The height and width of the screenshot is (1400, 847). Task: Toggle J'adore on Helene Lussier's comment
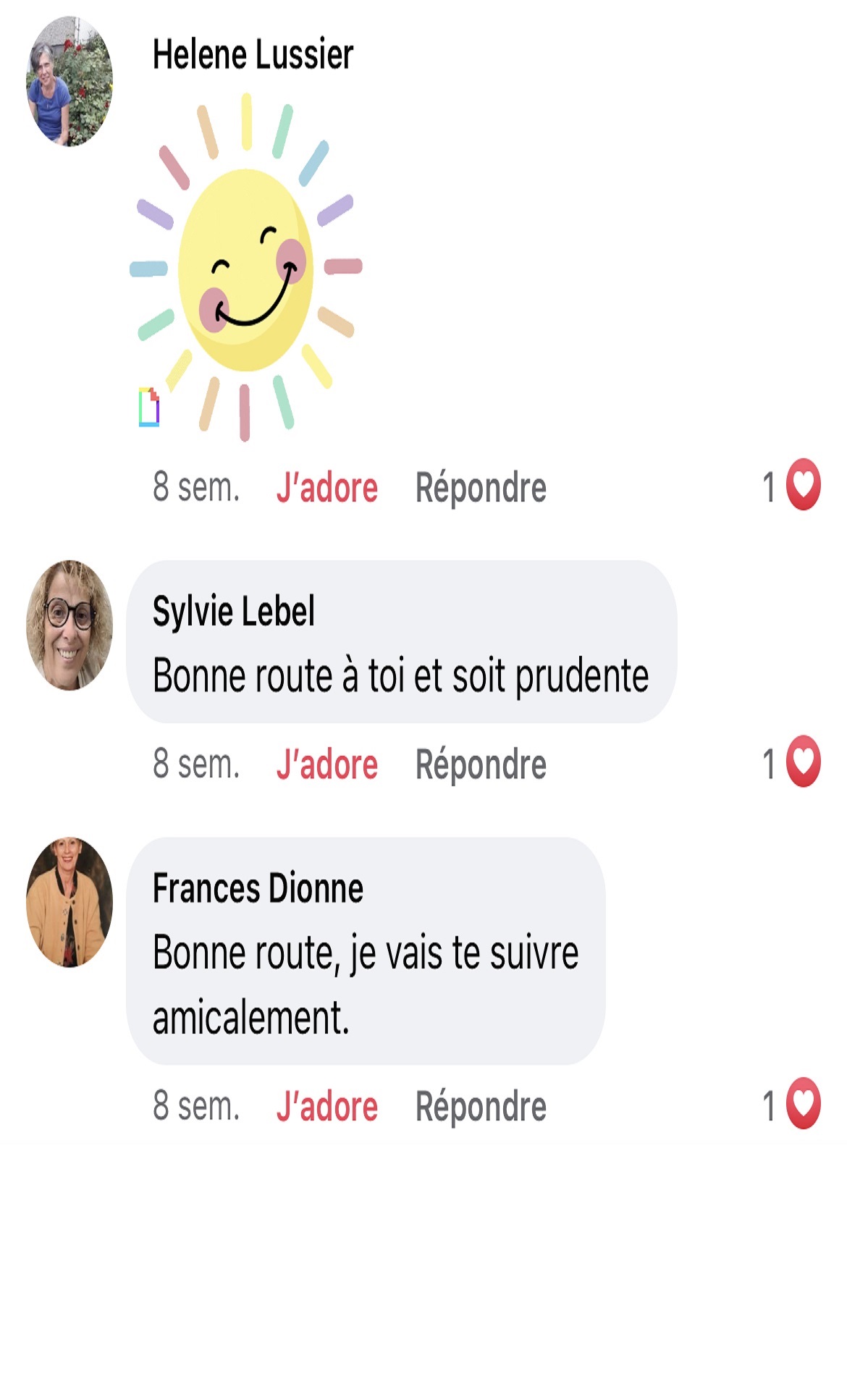326,488
